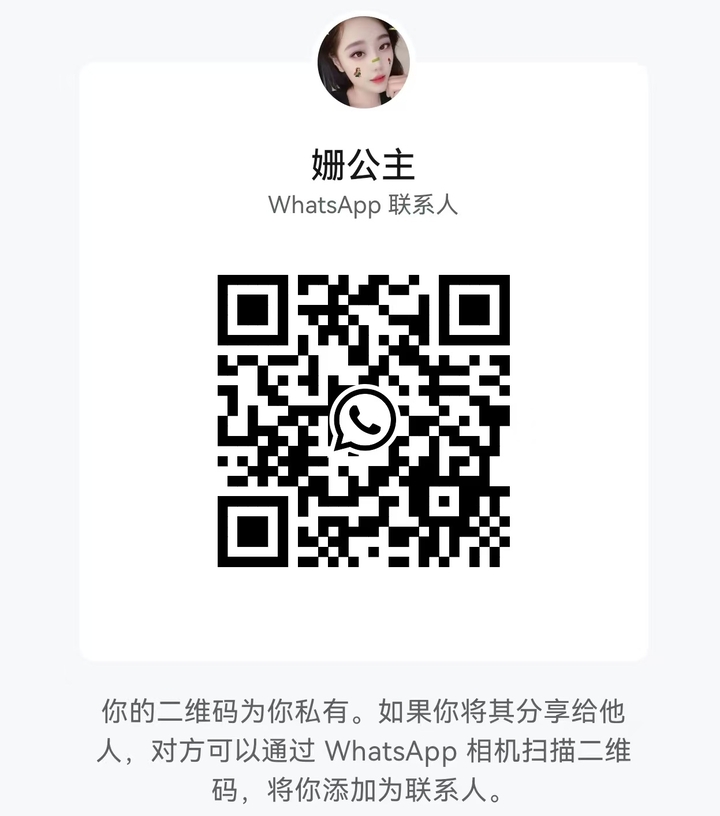This screenshot has height=816, width=720.
Task: Click the bottom-left corner finder square of QR
Action: point(251,533)
